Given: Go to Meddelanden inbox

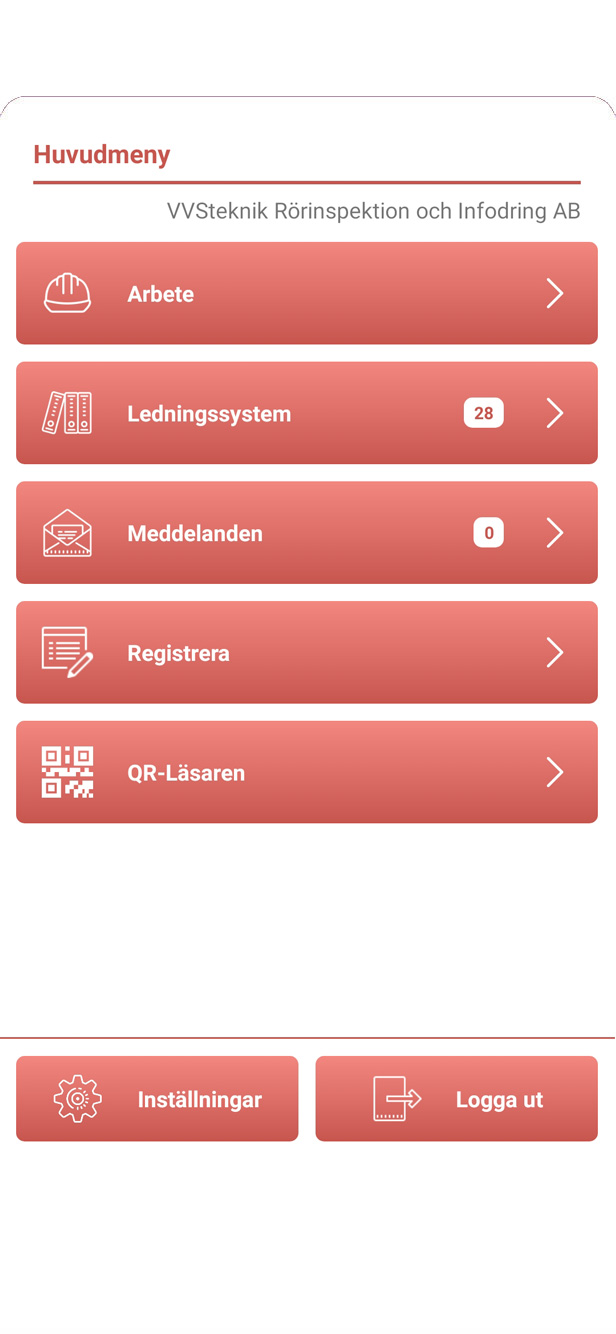Looking at the screenshot, I should (306, 533).
